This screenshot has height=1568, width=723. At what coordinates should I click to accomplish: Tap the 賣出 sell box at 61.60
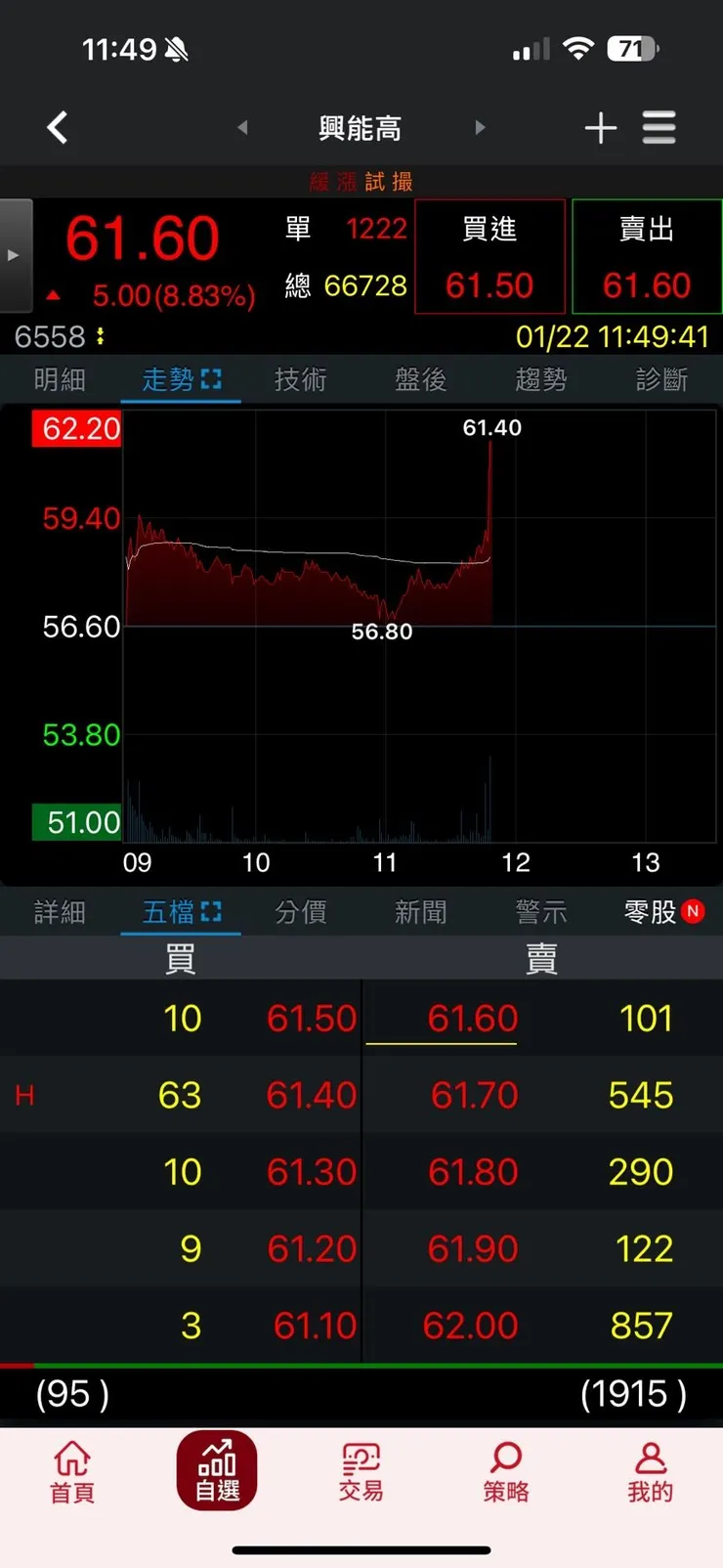[647, 257]
